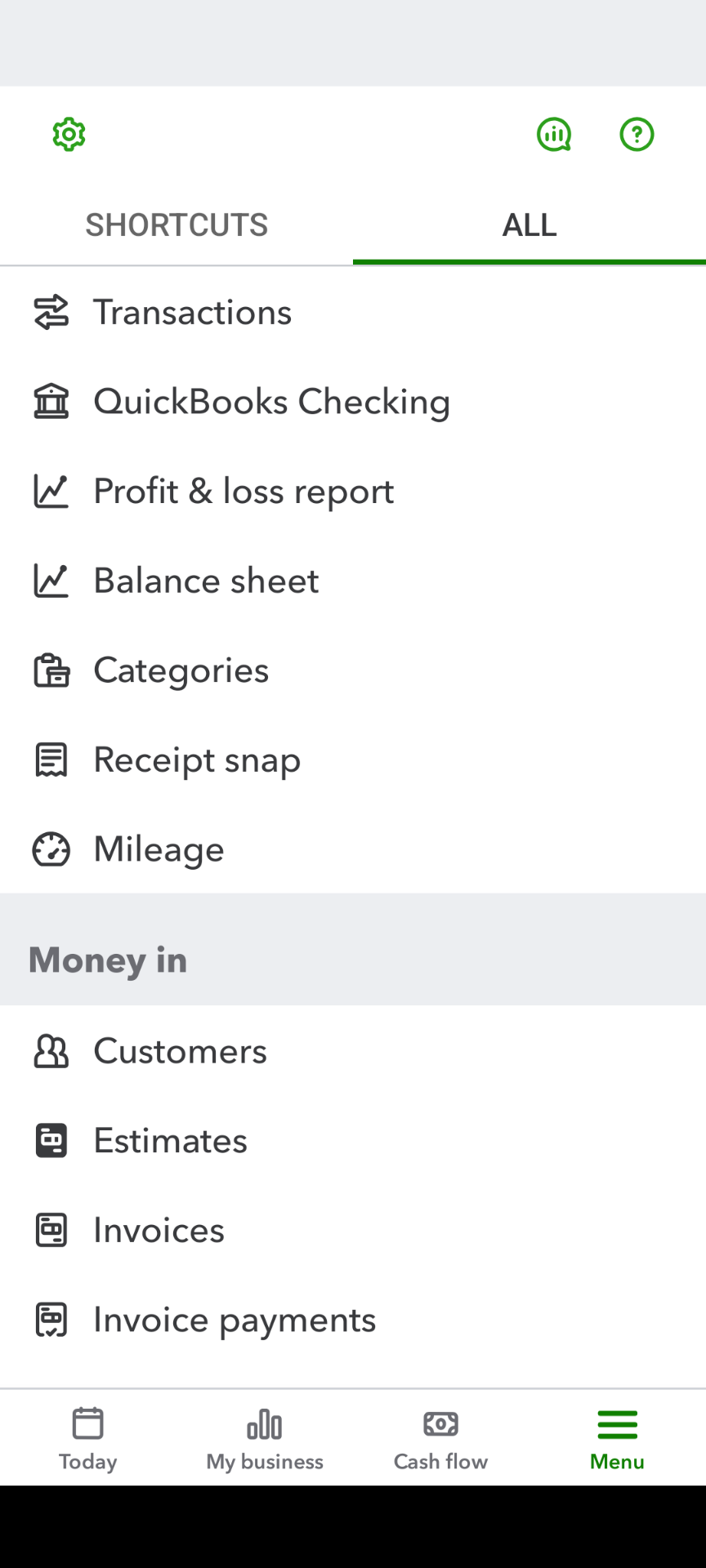Viewport: 706px width, 1568px height.
Task: Open the insights chat icon
Action: pyautogui.click(x=554, y=135)
